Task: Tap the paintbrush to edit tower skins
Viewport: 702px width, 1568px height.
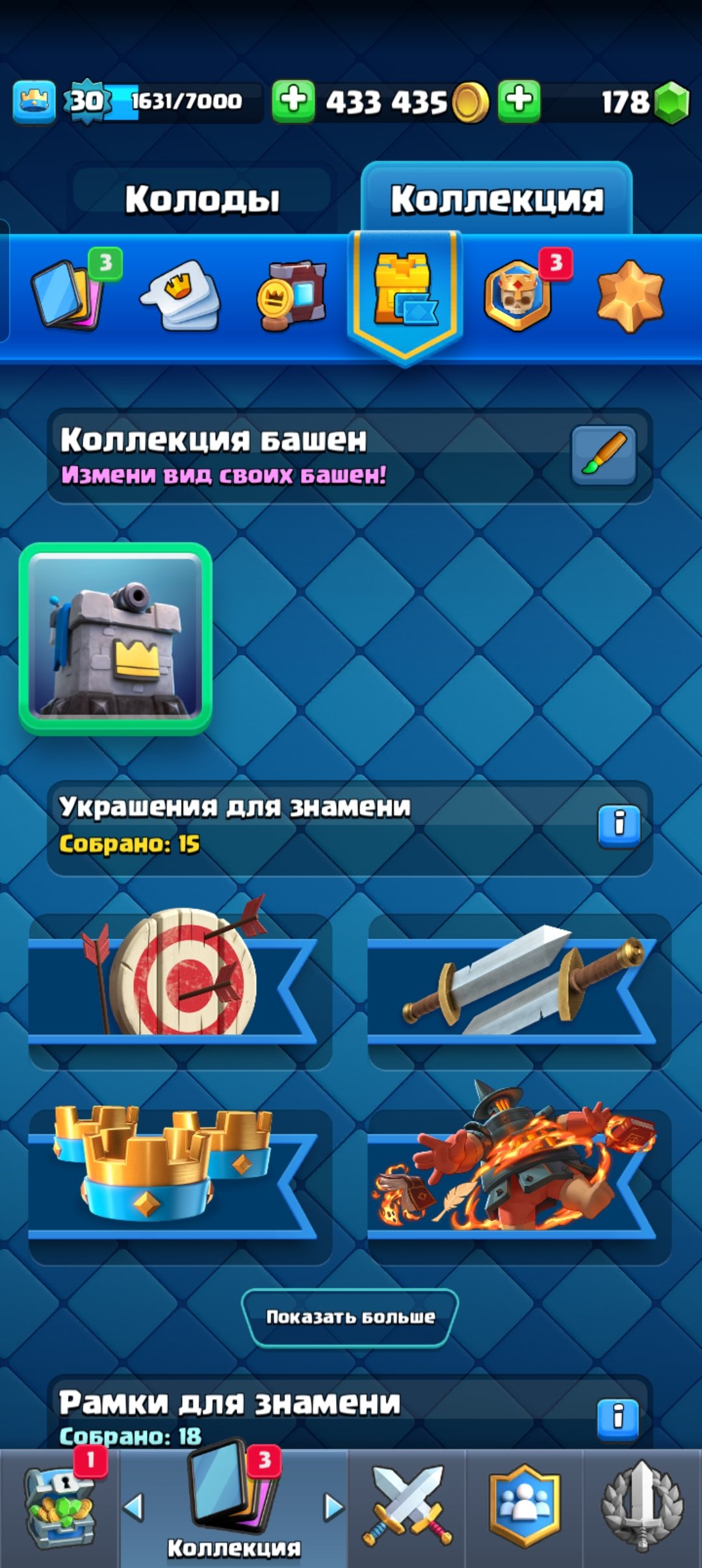Action: [603, 455]
